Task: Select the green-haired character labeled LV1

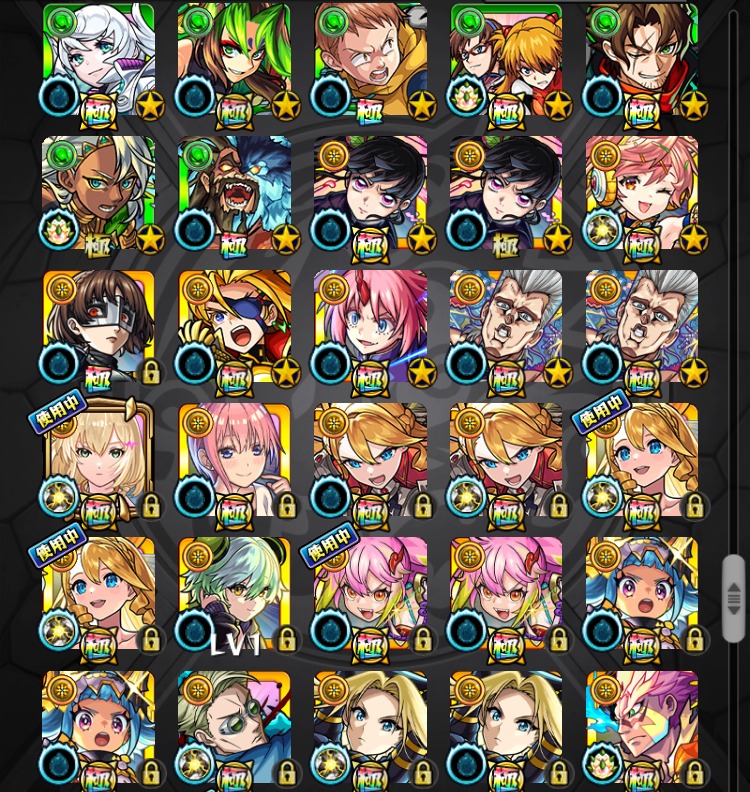Action: pos(234,594)
